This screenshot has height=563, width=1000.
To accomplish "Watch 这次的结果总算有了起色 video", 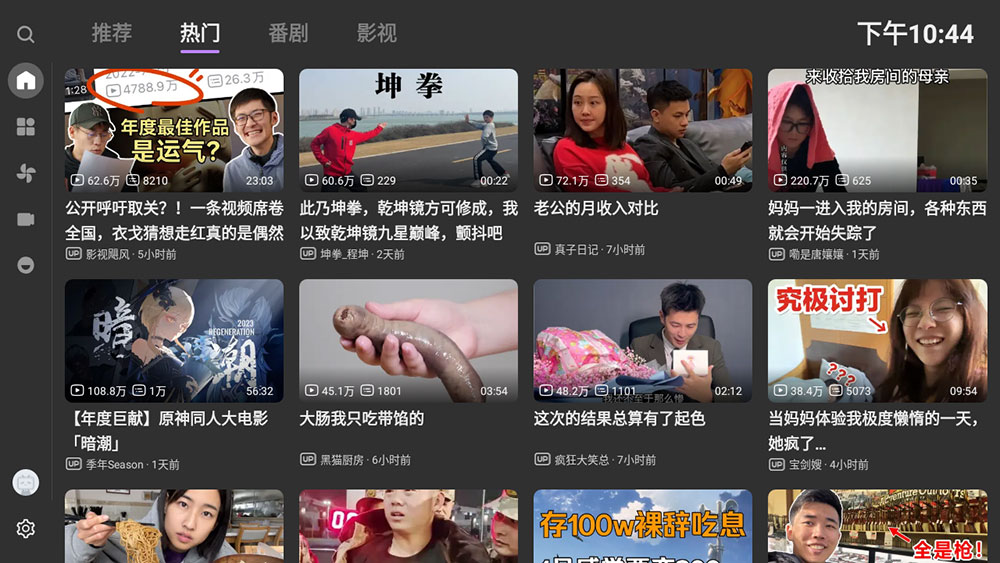I will [642, 340].
